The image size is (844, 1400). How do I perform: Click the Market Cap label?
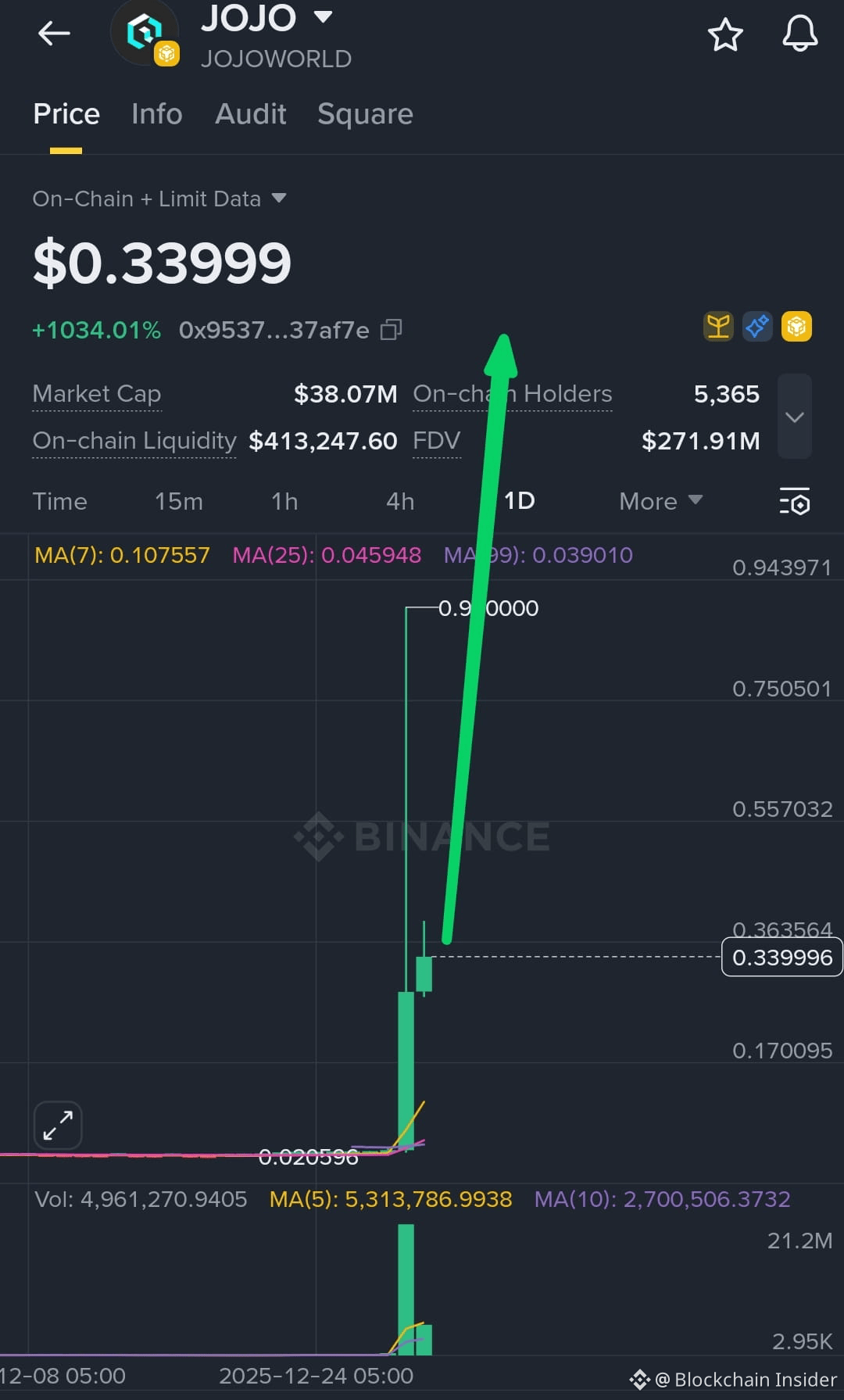pos(96,395)
